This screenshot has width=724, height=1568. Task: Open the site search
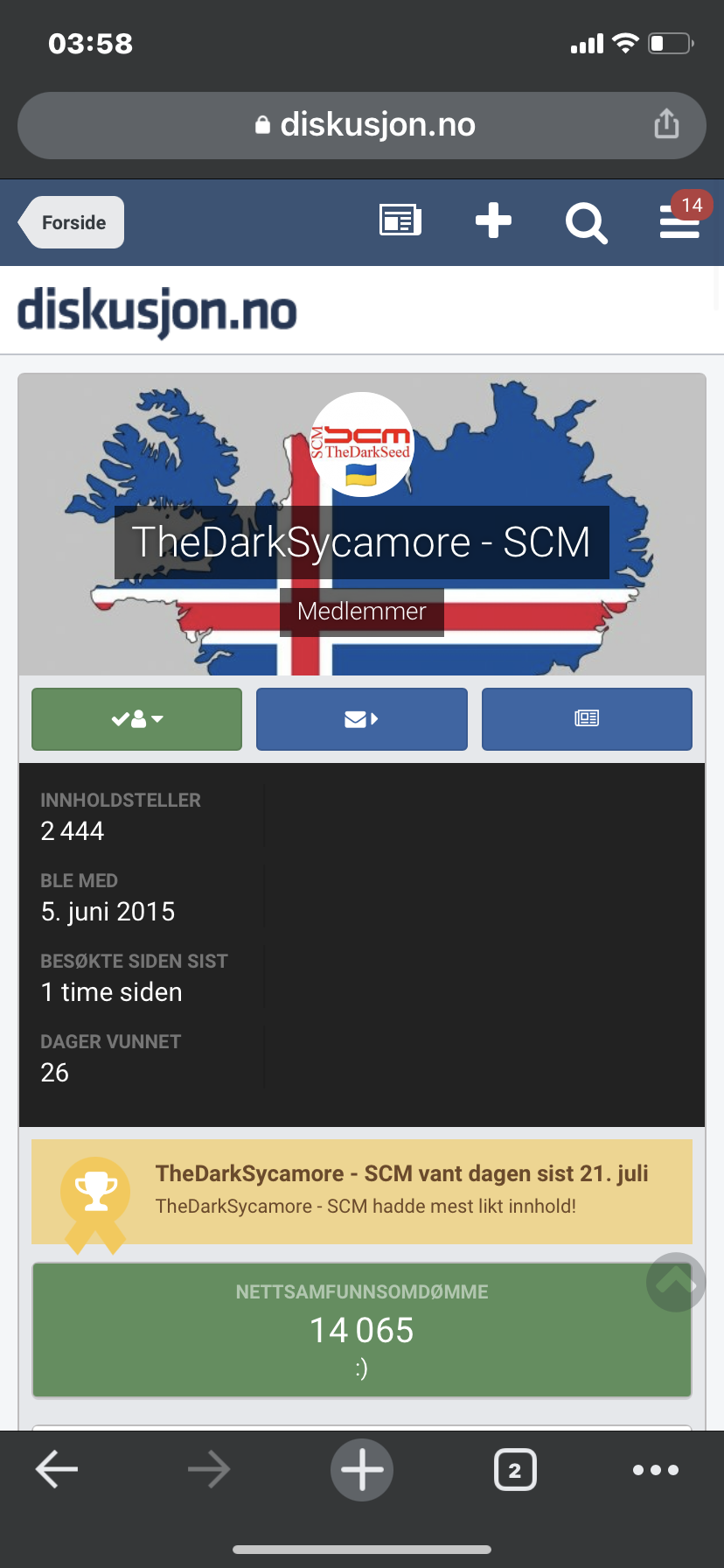tap(586, 222)
